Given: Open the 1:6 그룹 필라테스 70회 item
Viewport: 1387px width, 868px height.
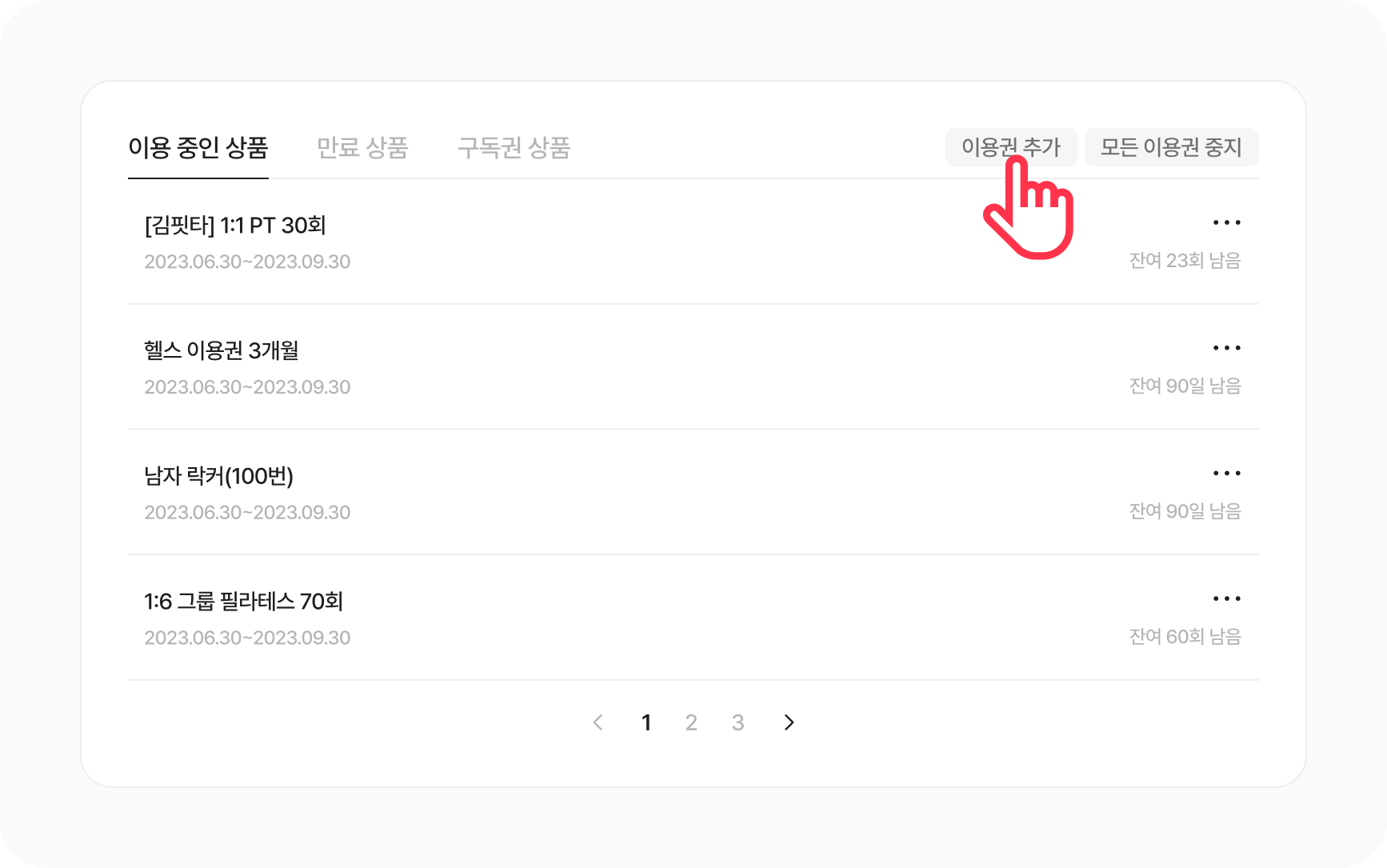Looking at the screenshot, I should (x=243, y=602).
